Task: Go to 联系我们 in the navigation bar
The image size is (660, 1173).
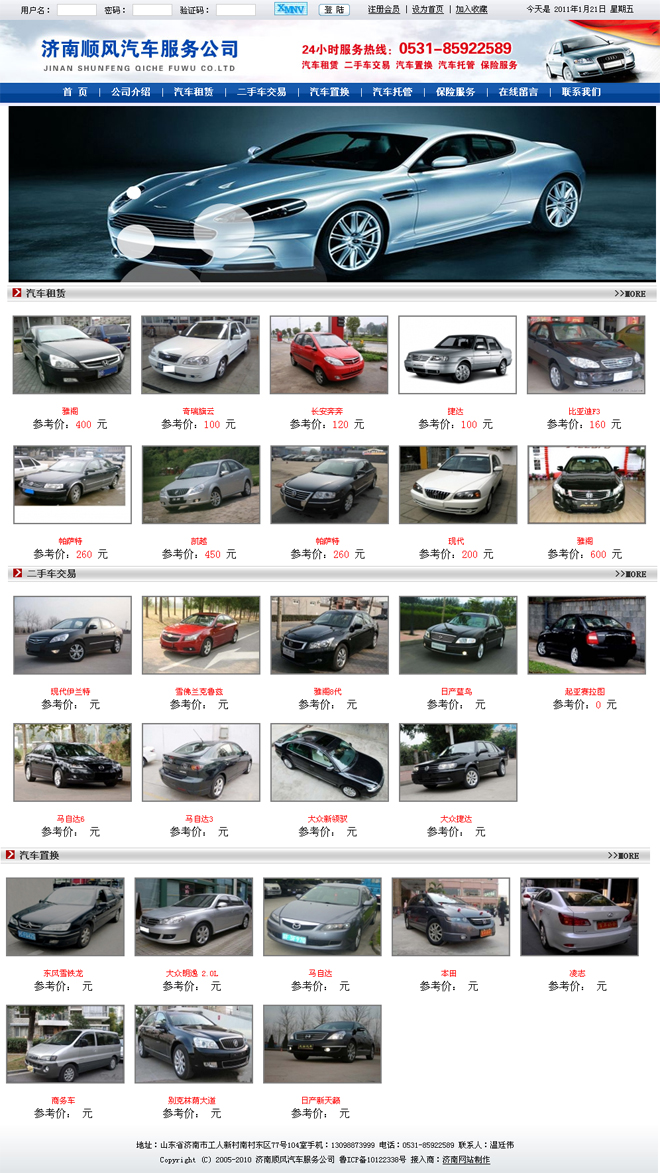Action: [x=581, y=92]
